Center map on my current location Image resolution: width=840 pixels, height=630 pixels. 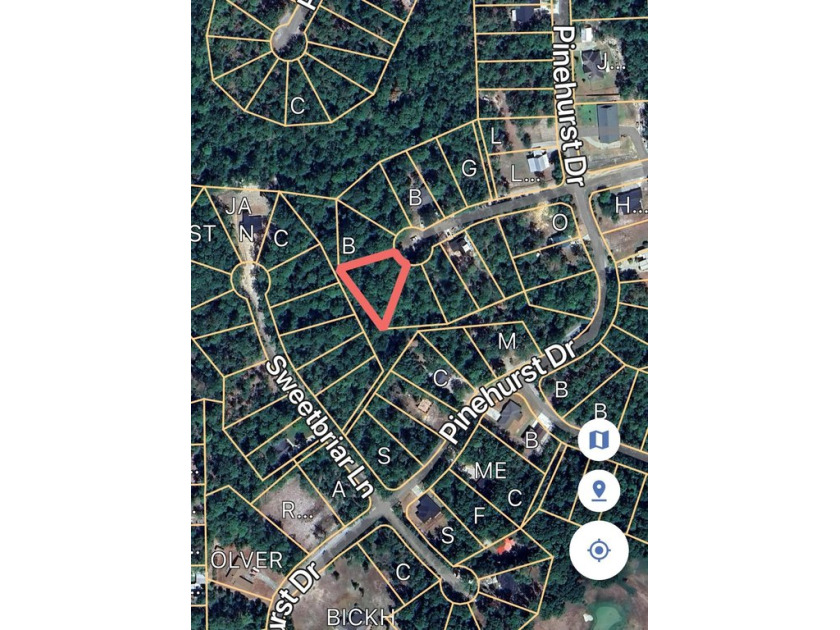point(599,551)
